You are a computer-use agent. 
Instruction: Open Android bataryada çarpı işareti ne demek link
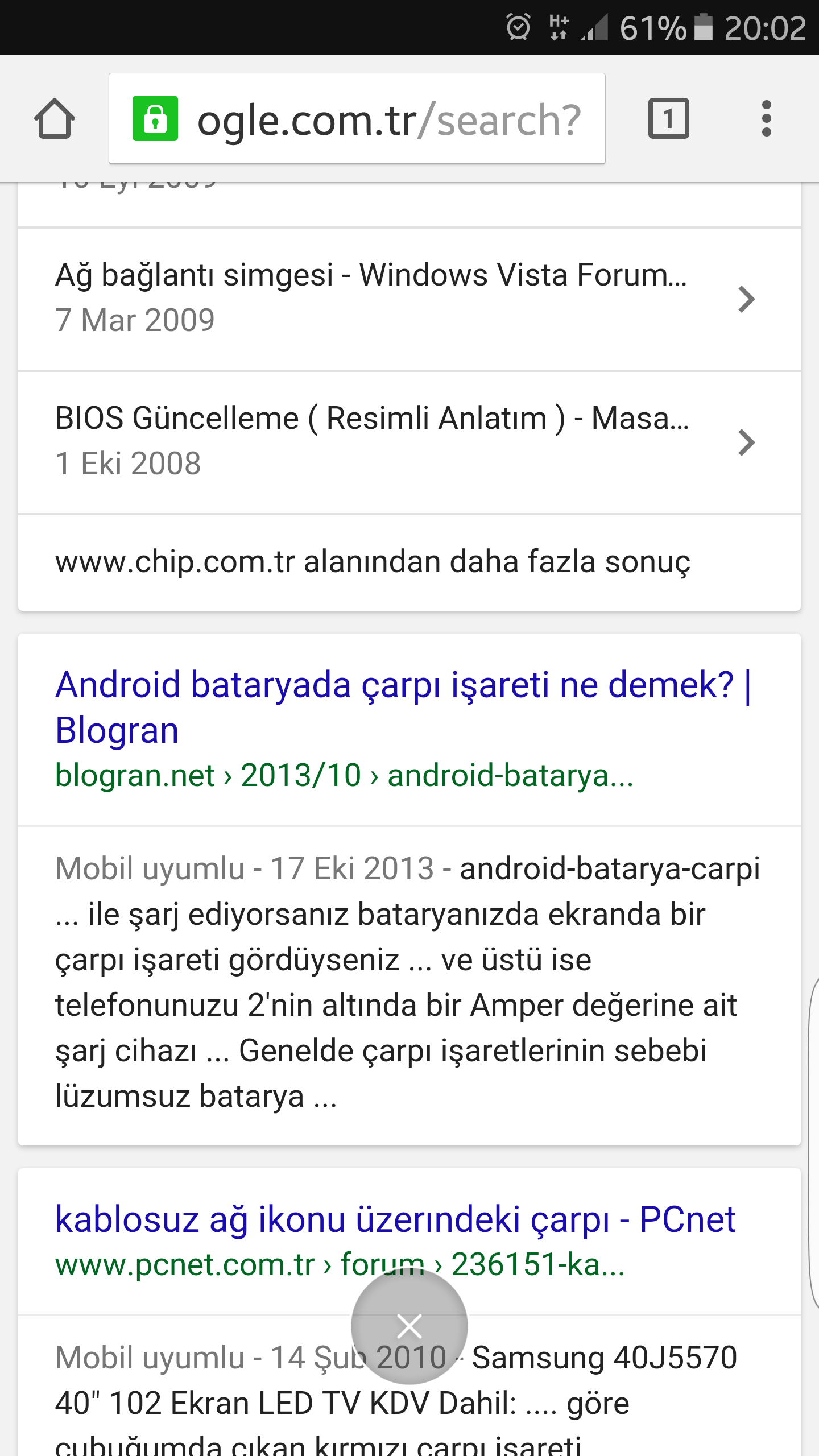[403, 707]
